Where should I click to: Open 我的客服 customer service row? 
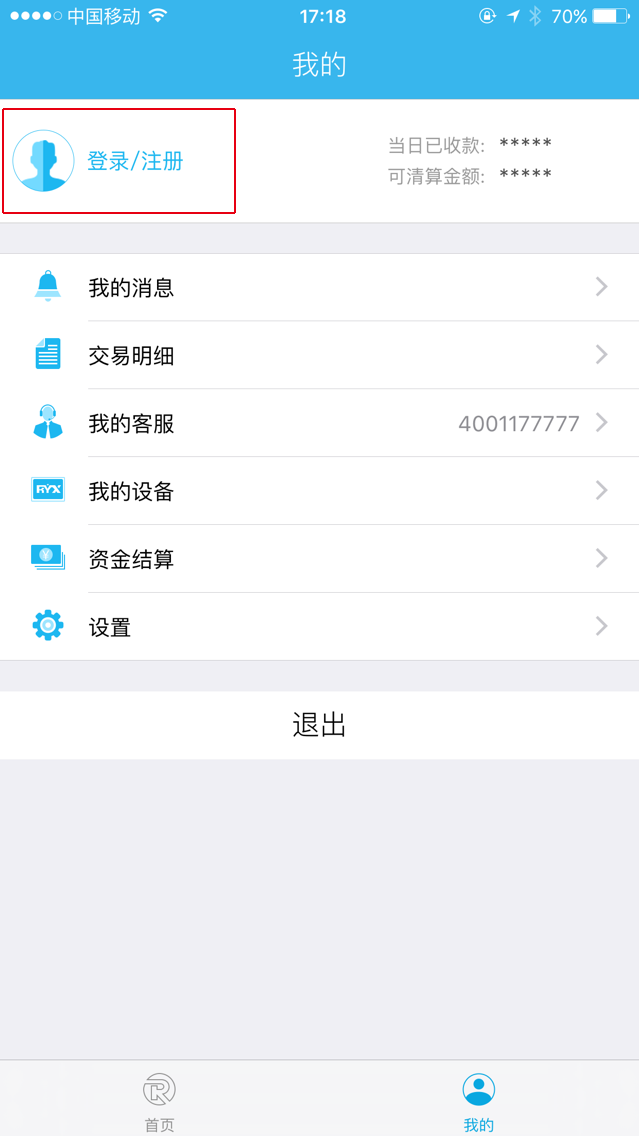coord(320,423)
